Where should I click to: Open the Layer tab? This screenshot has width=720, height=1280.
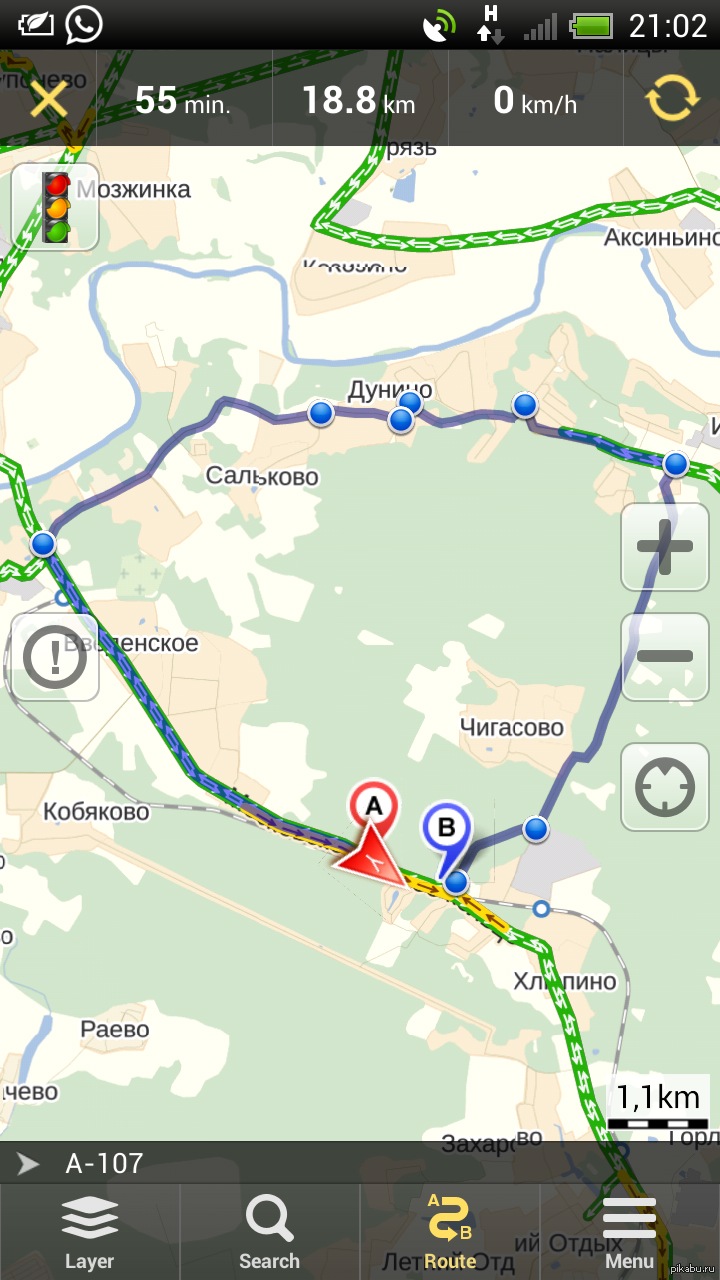pos(89,1232)
